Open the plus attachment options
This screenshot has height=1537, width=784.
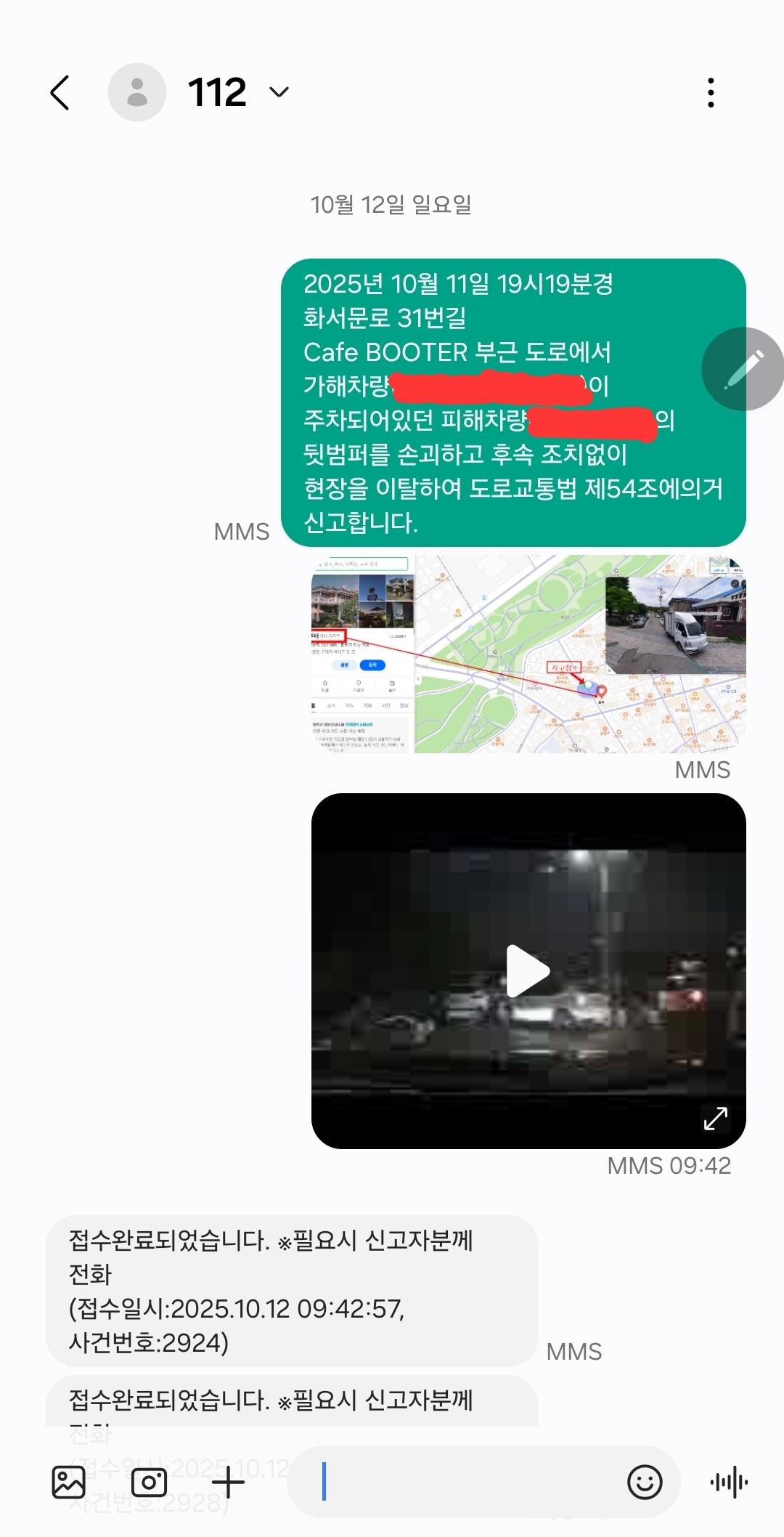[x=229, y=1482]
